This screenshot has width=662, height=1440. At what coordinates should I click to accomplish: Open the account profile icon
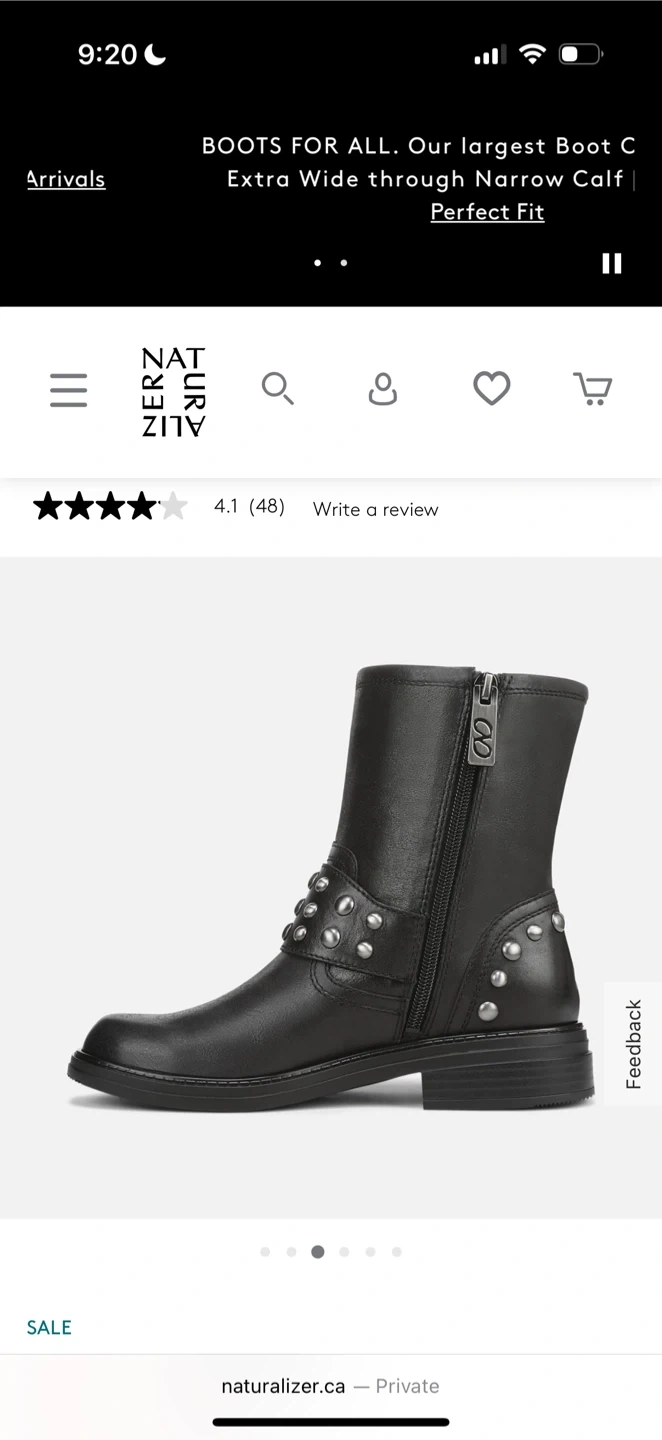(383, 389)
